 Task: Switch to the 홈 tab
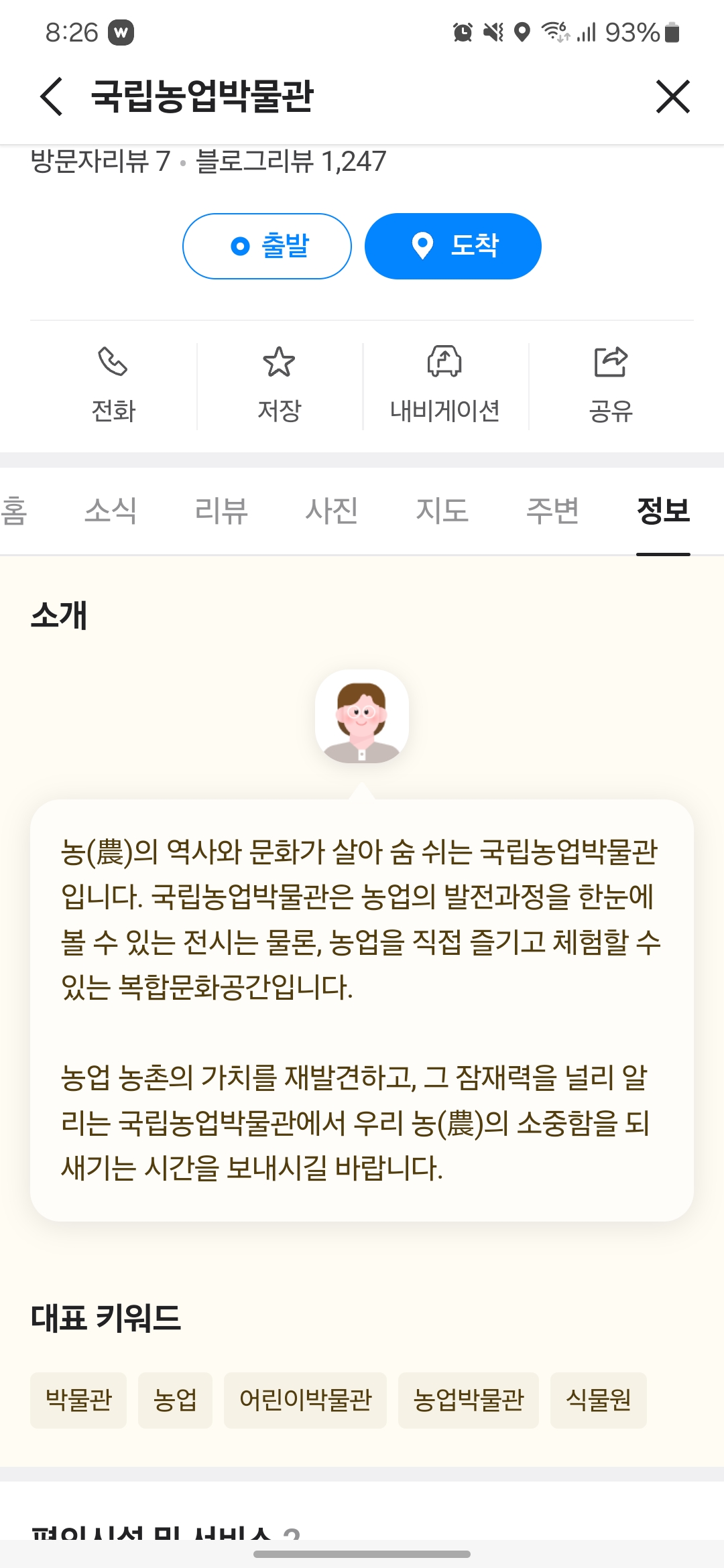point(15,511)
